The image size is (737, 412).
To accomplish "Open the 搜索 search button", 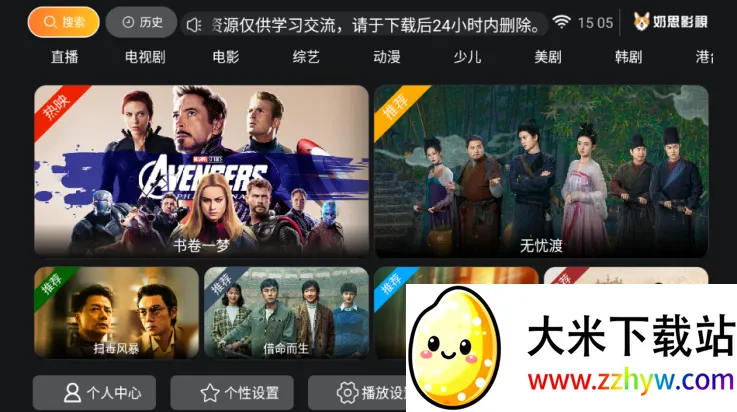I will click(x=63, y=22).
